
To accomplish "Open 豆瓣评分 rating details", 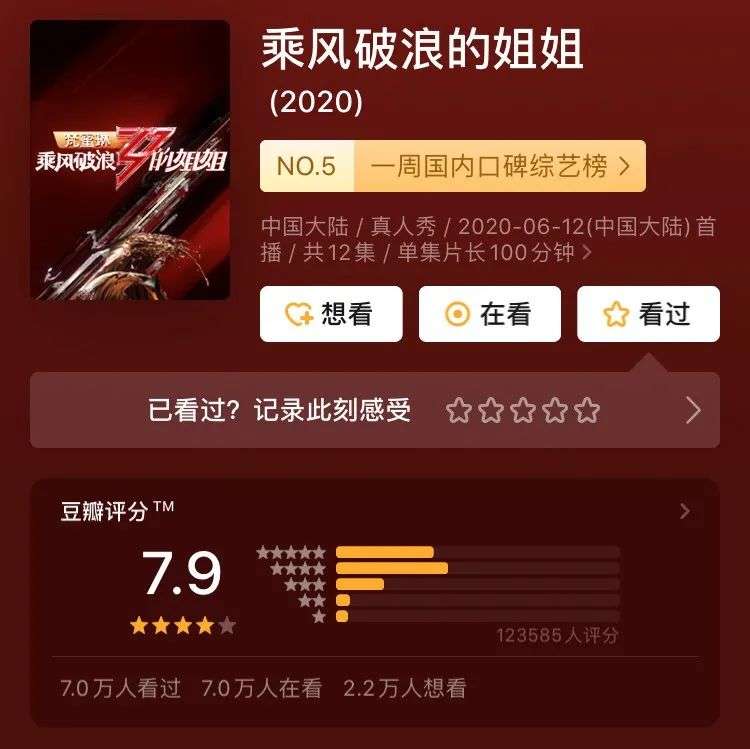I will click(x=684, y=512).
